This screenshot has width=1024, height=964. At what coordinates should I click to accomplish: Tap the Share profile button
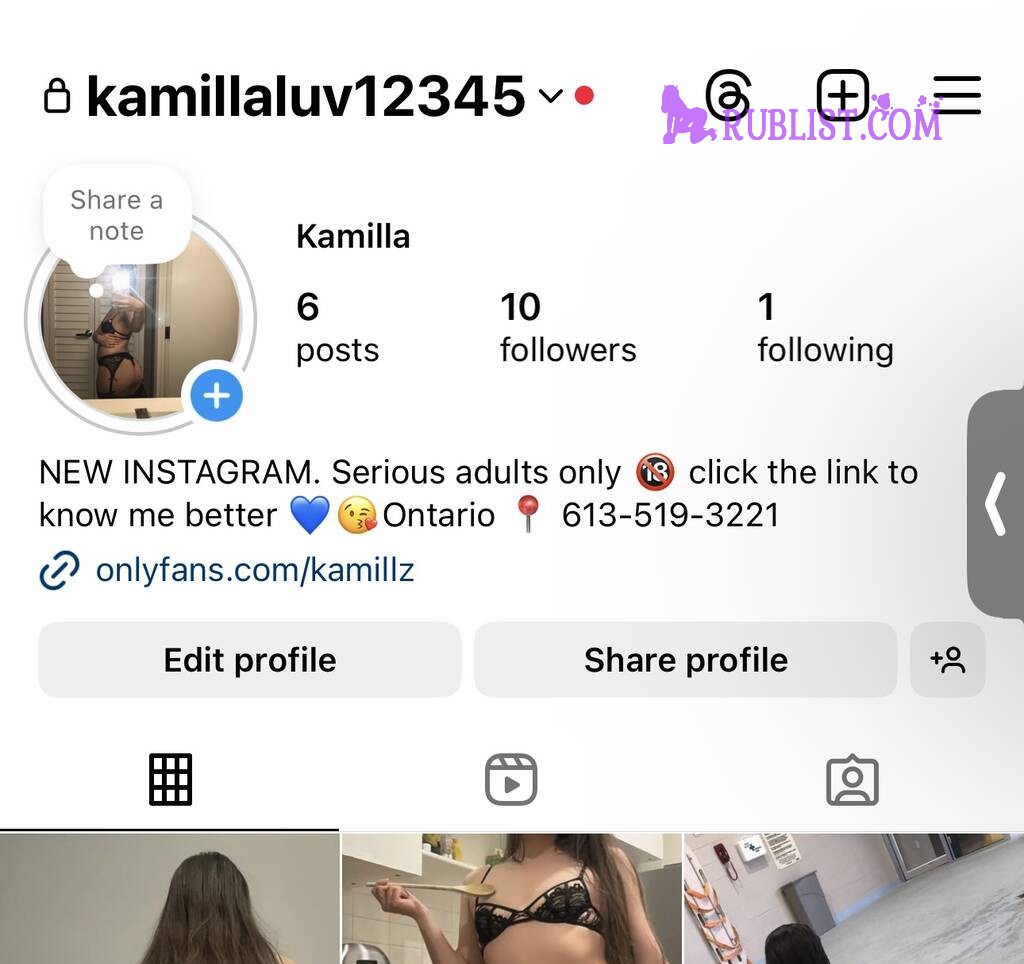click(x=685, y=660)
